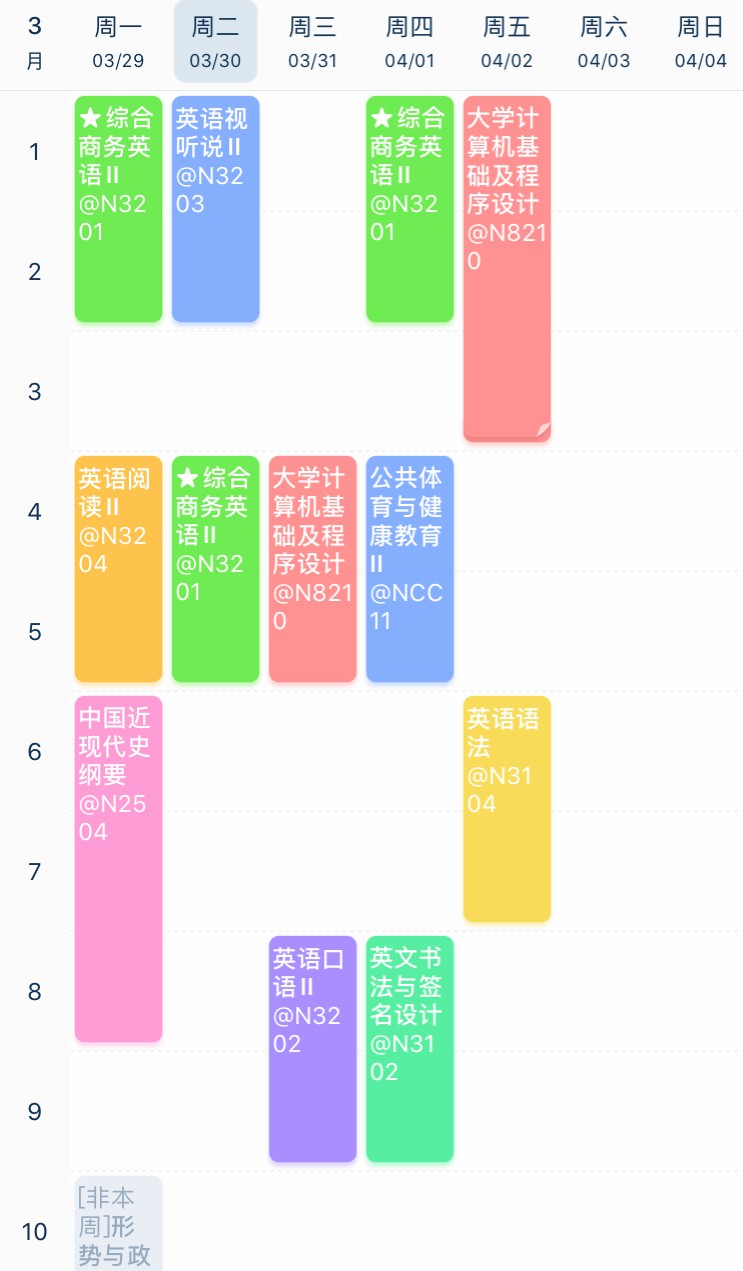Screen dimensions: 743x1271
Task: Open Thursday's 综合商务英语II class card
Action: [410, 209]
